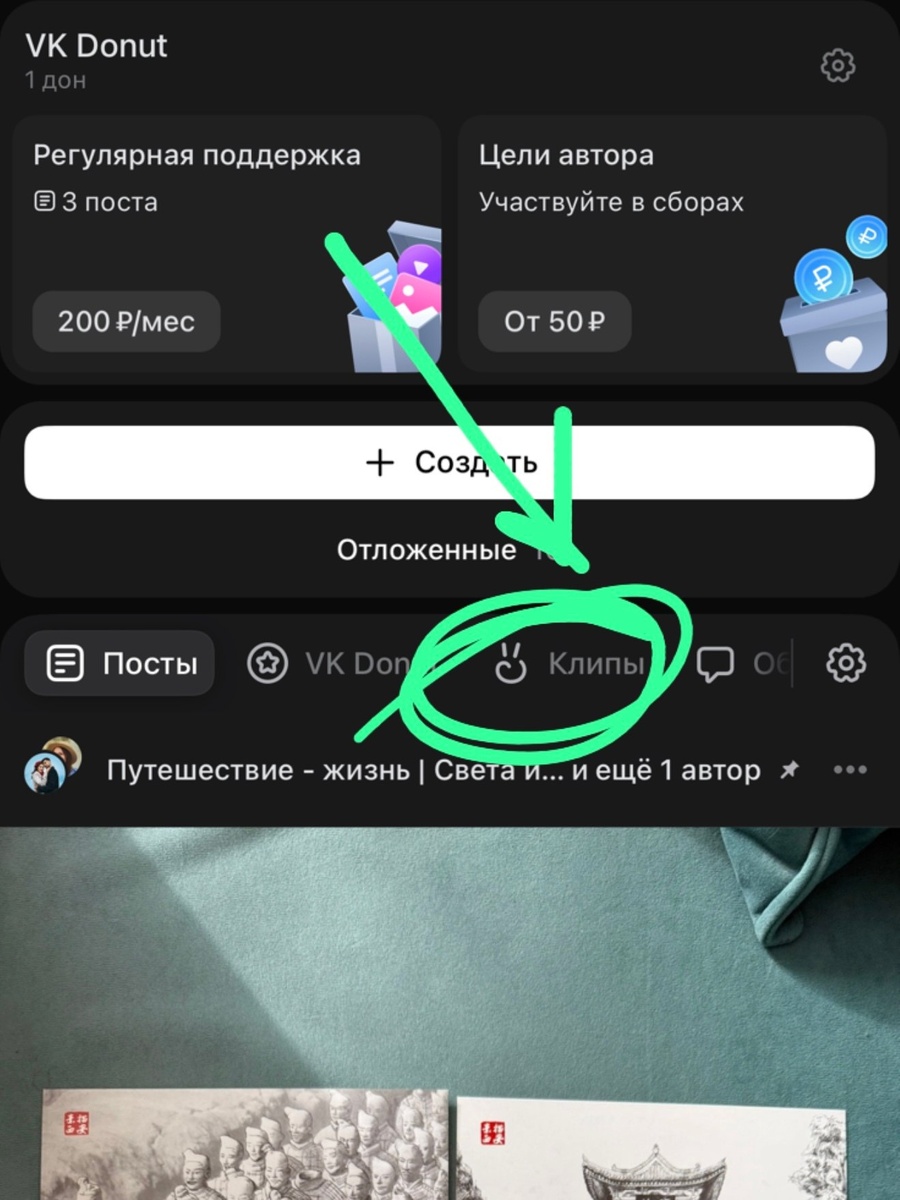Screen dimensions: 900x1200
Task: Tap the pin icon next to the post author
Action: coord(789,769)
